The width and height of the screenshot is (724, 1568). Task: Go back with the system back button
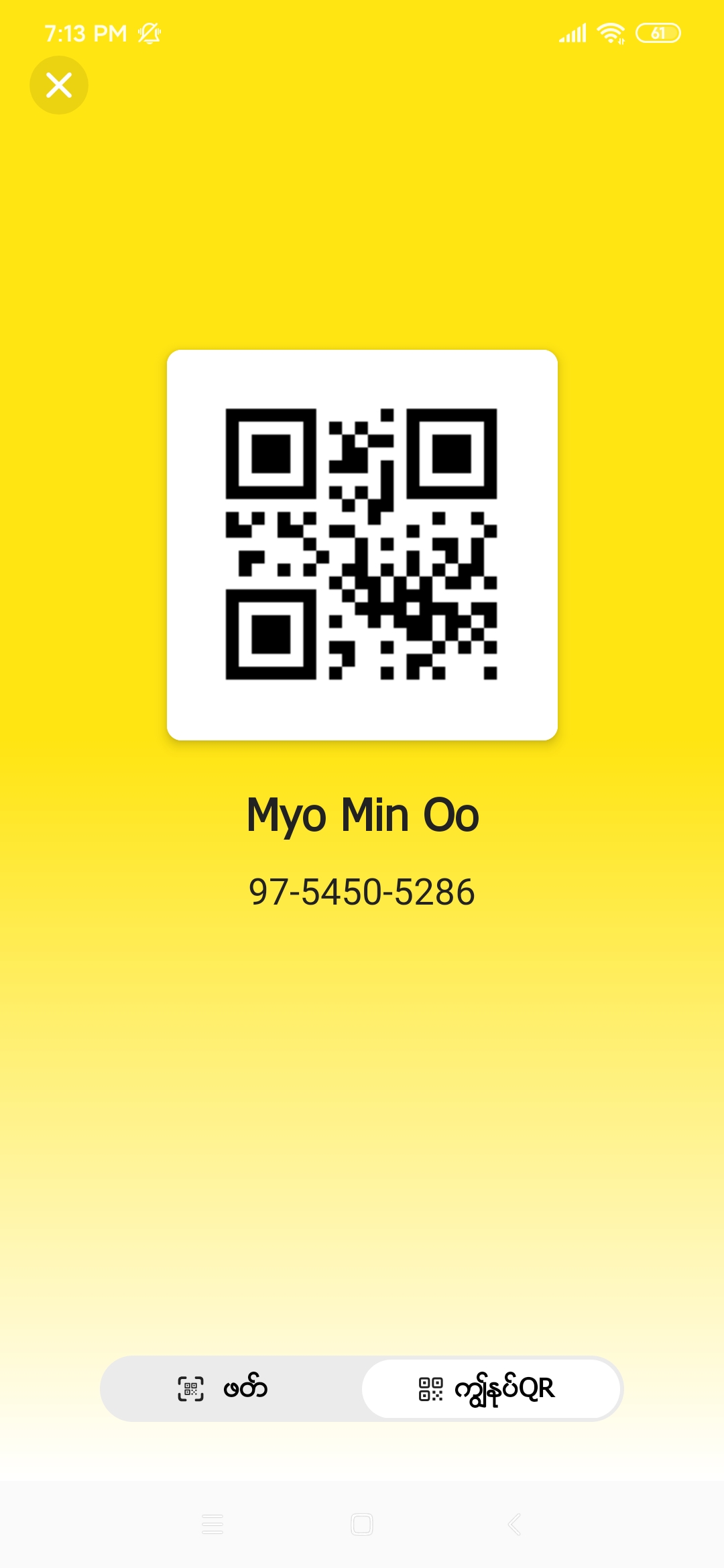[514, 1524]
